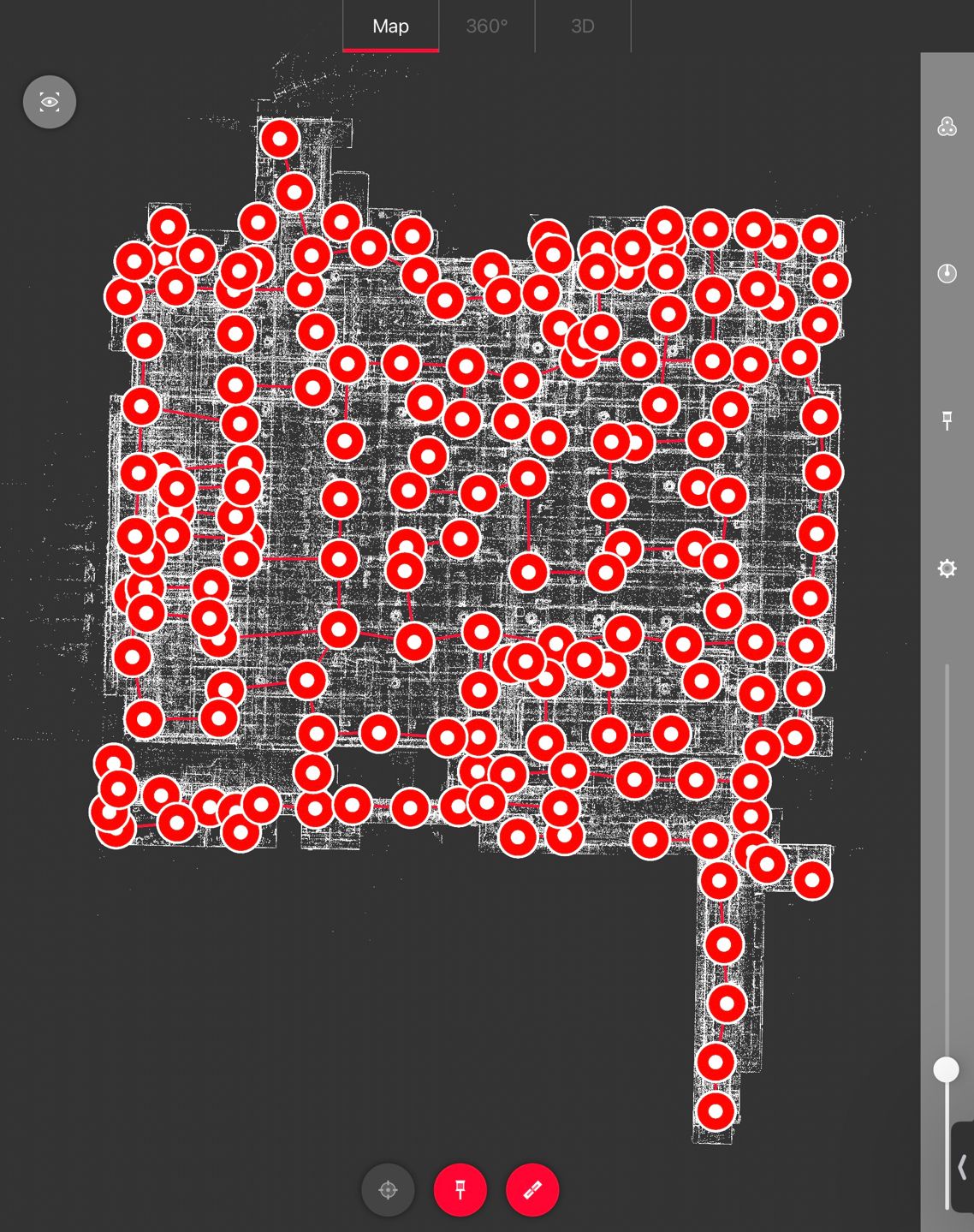Toggle the eye view-focus button
Screen dimensions: 974x1232
[x=50, y=102]
